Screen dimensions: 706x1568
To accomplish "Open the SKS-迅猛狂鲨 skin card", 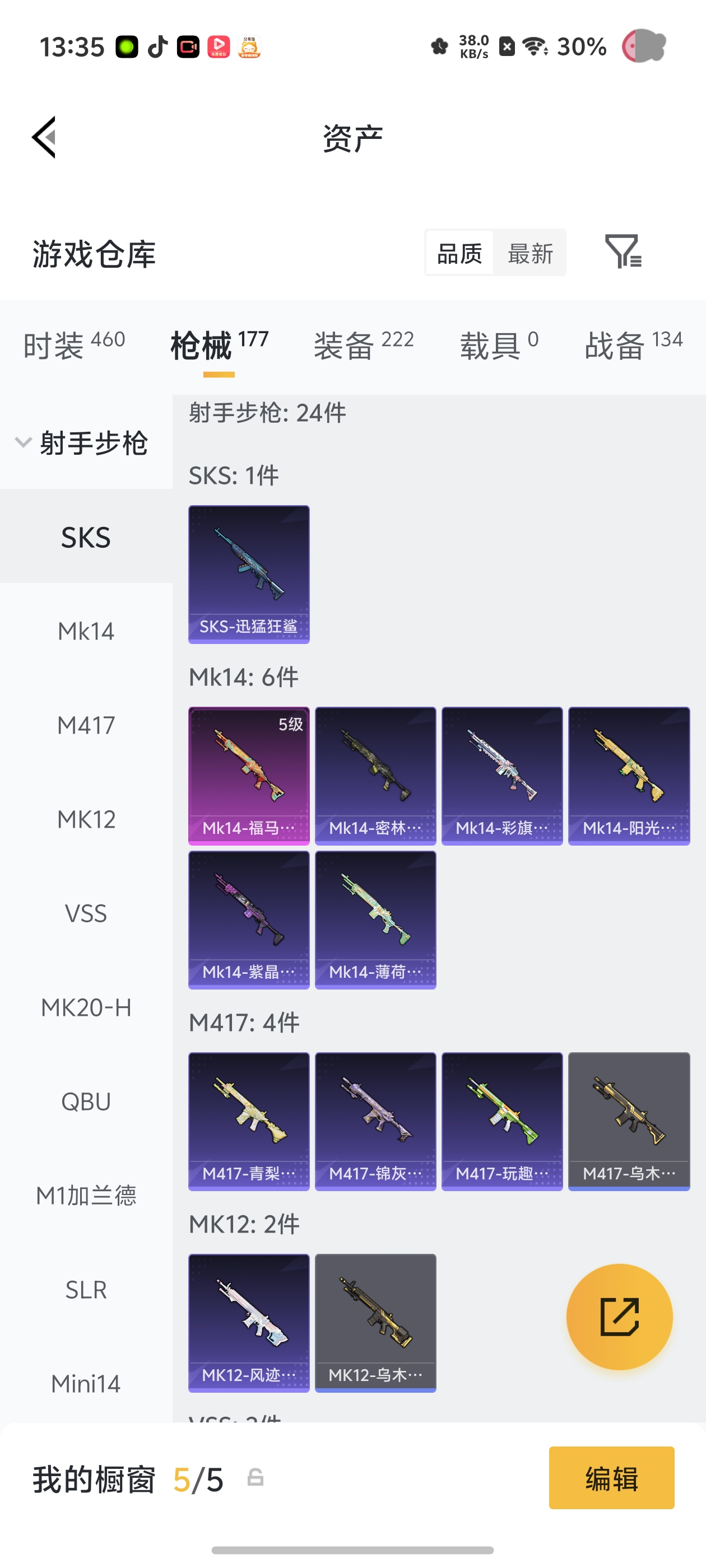I will click(249, 574).
